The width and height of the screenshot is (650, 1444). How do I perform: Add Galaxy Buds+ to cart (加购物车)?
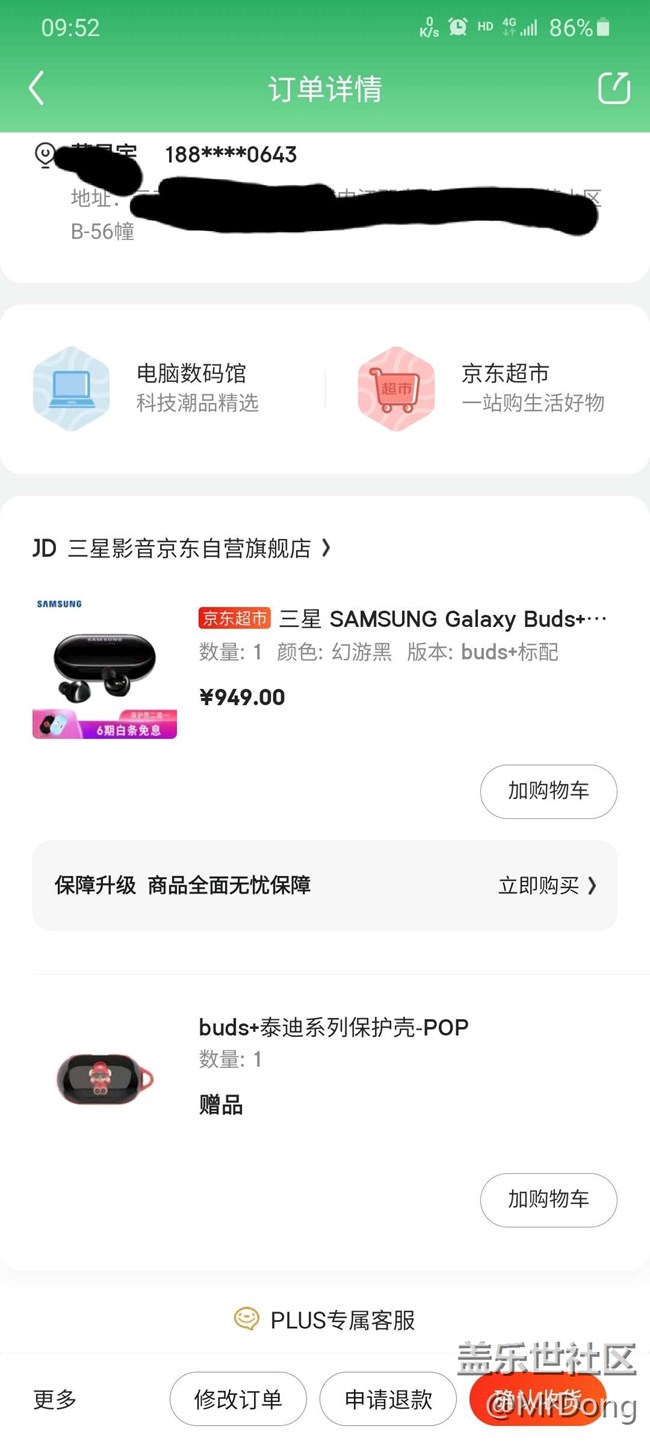pos(548,791)
